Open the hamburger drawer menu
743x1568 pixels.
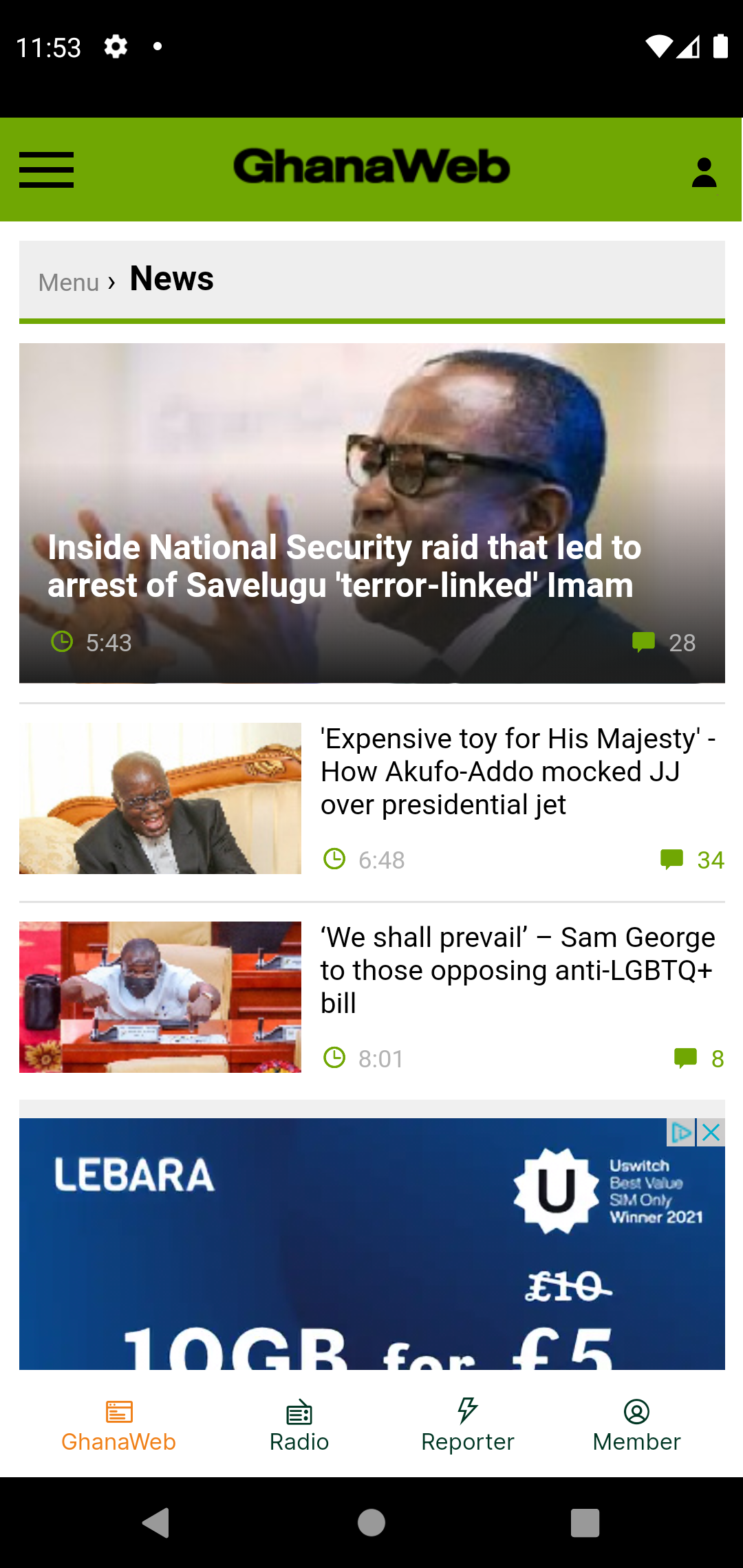tap(46, 170)
